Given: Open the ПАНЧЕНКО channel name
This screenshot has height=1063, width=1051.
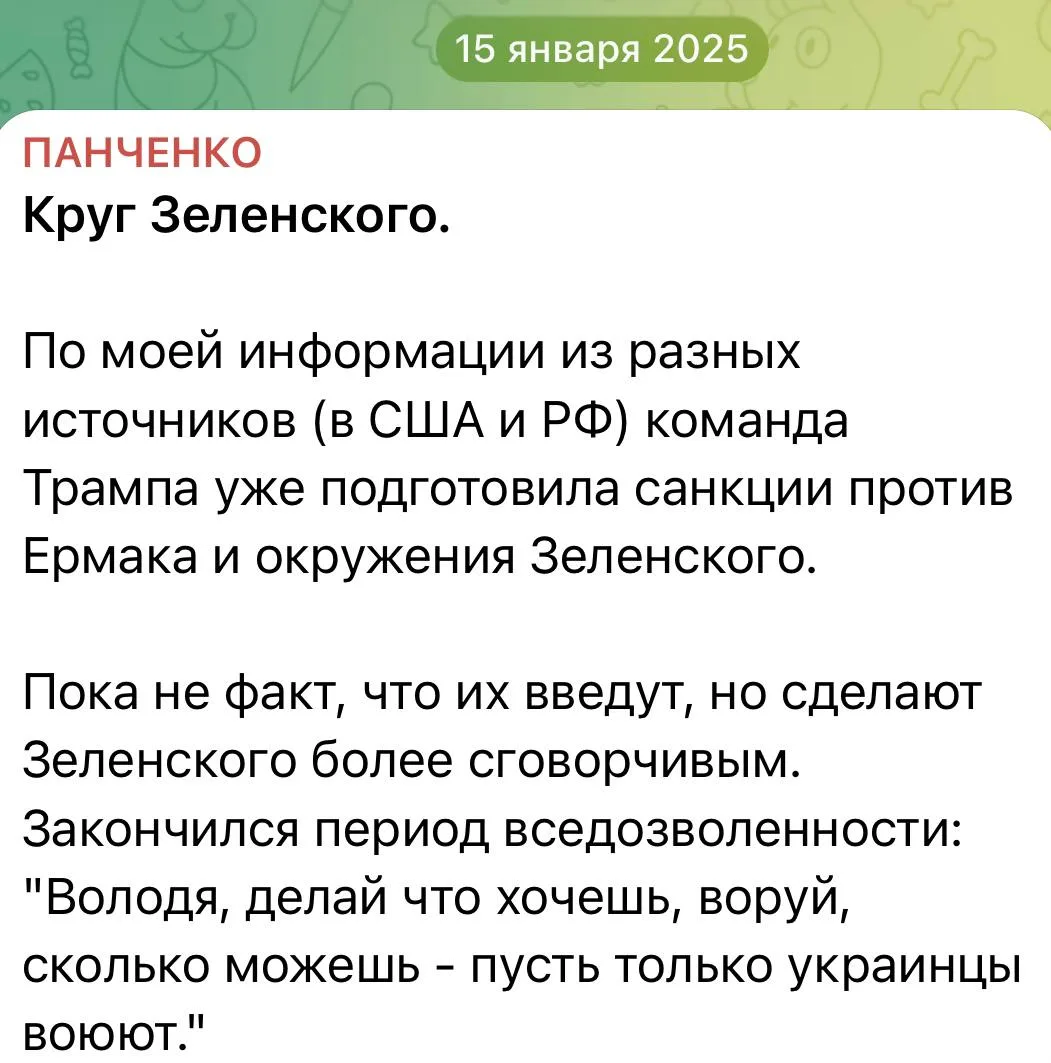Looking at the screenshot, I should coord(142,153).
